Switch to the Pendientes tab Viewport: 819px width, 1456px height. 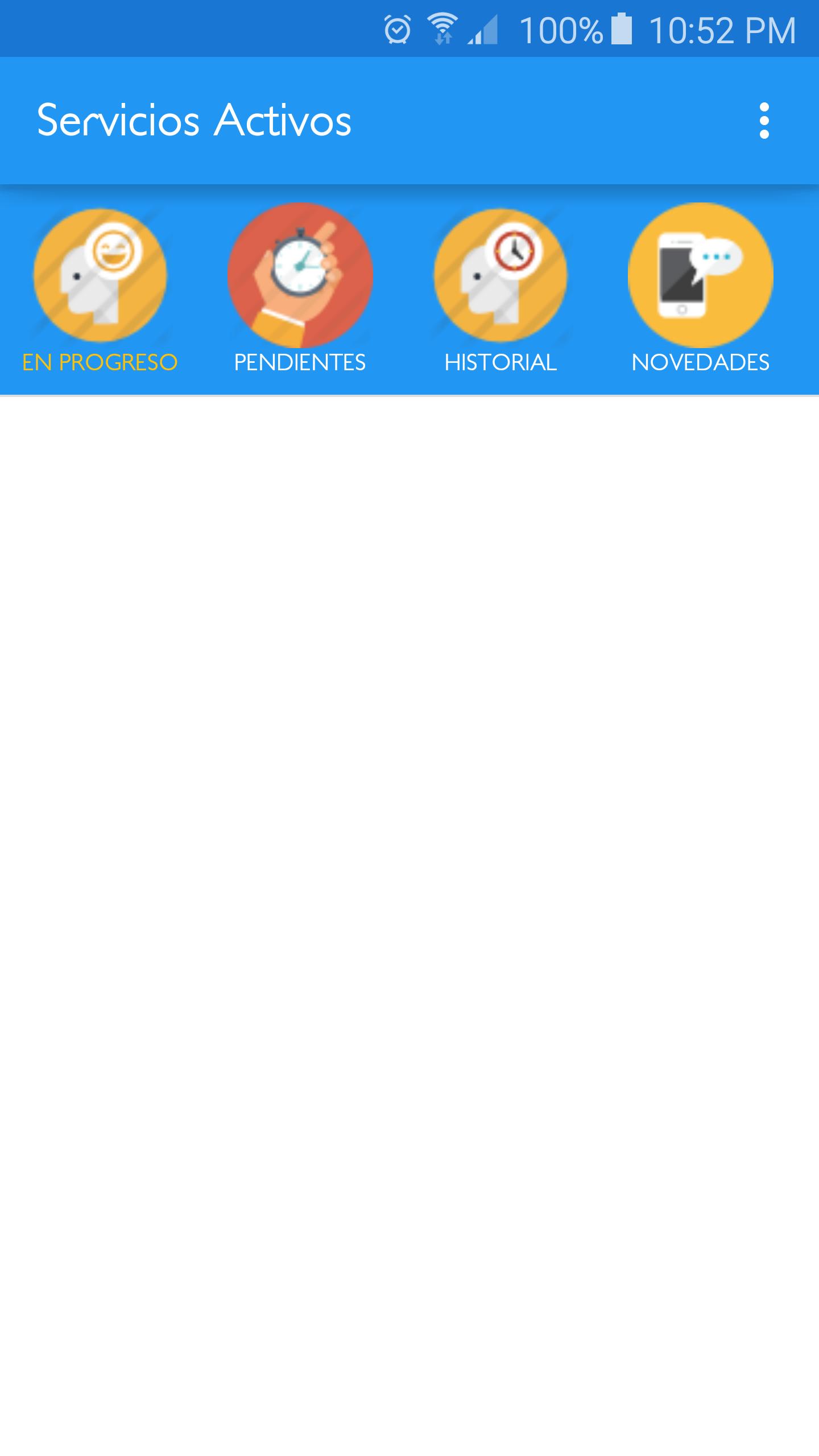pyautogui.click(x=300, y=290)
